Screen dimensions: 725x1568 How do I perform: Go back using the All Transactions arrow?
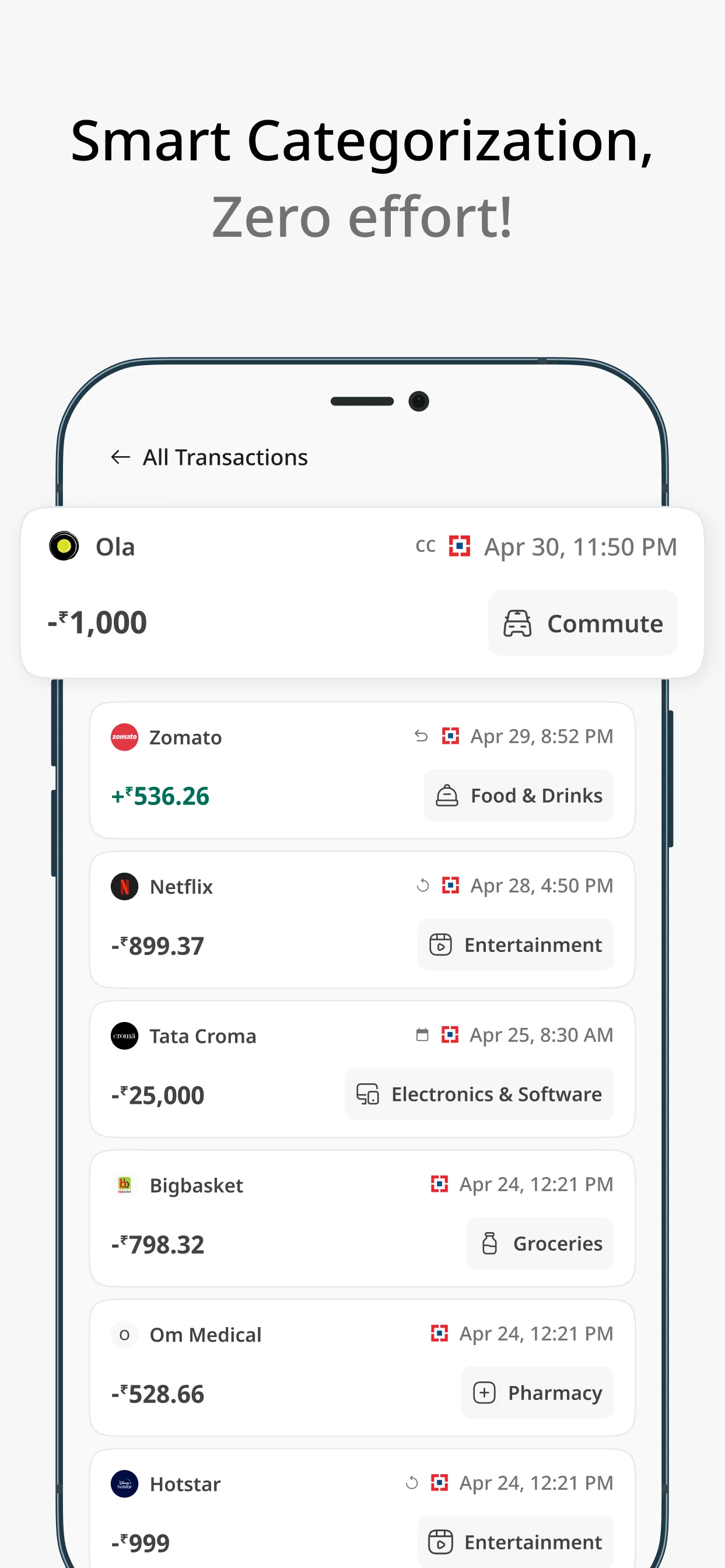(x=120, y=457)
